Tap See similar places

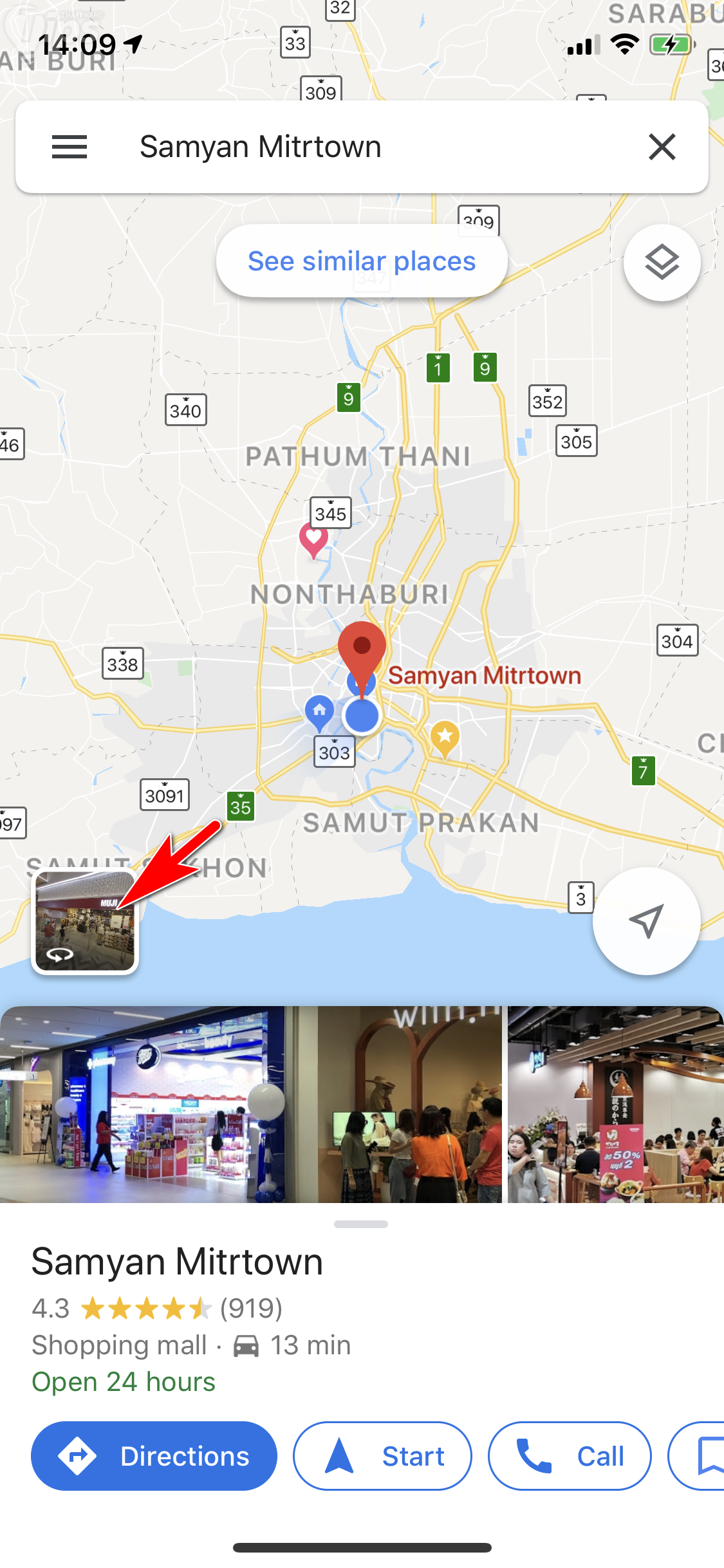pos(362,261)
